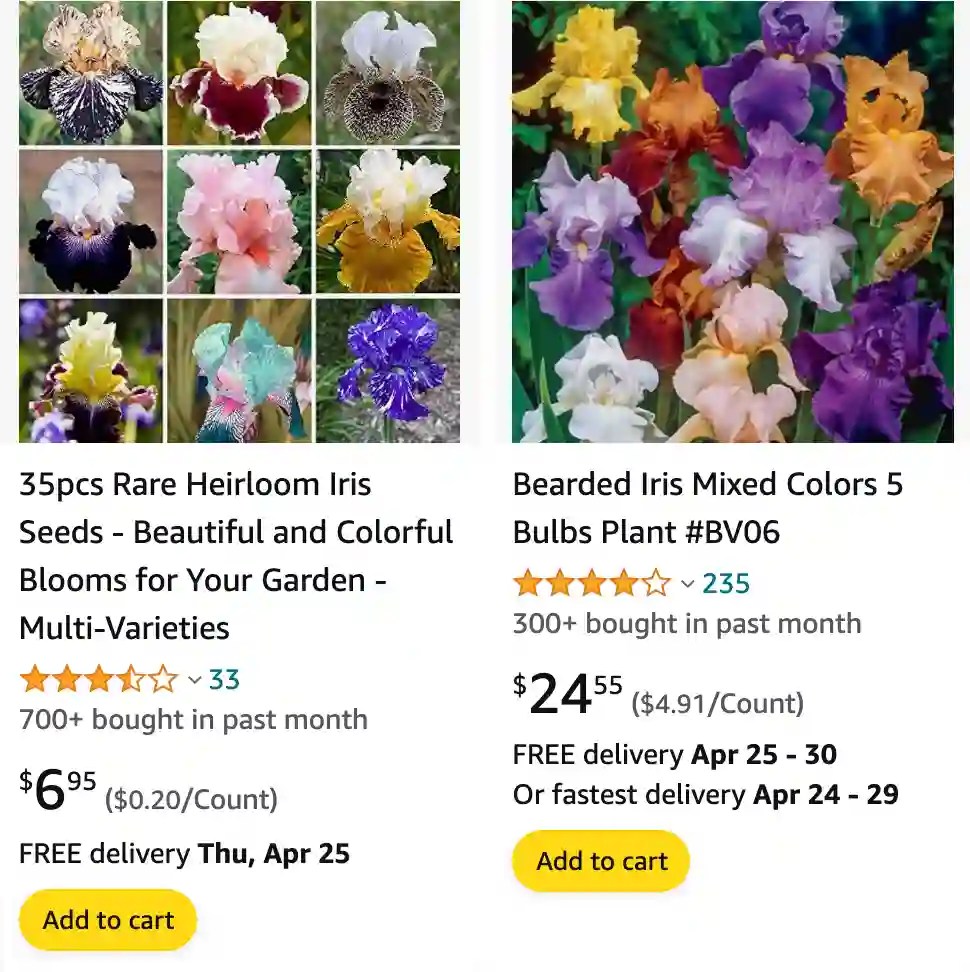View the 33 reviews for the iris seeds
This screenshot has width=970, height=972.
click(x=224, y=680)
